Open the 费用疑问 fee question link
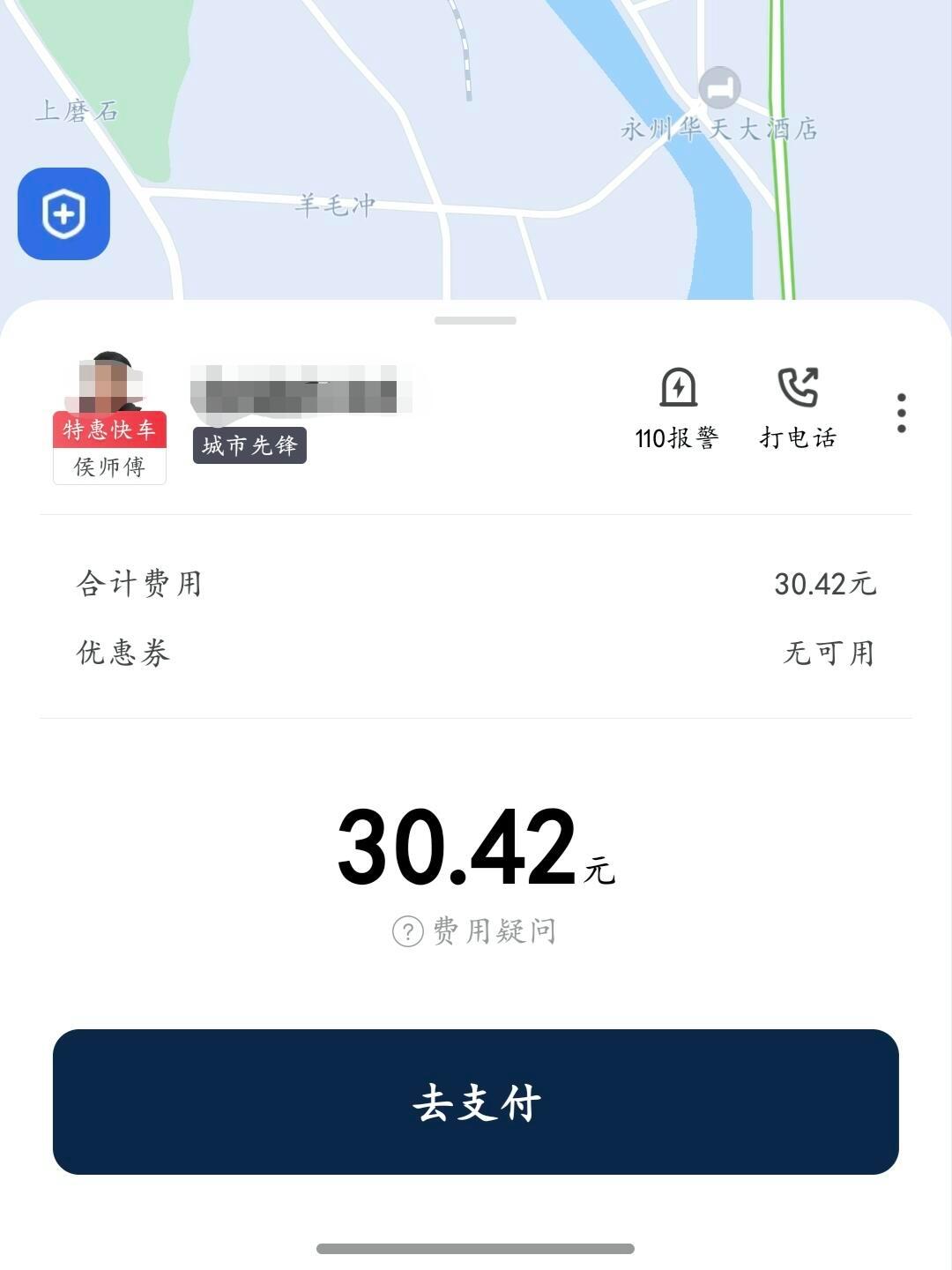The height and width of the screenshot is (1270, 952). (x=474, y=931)
